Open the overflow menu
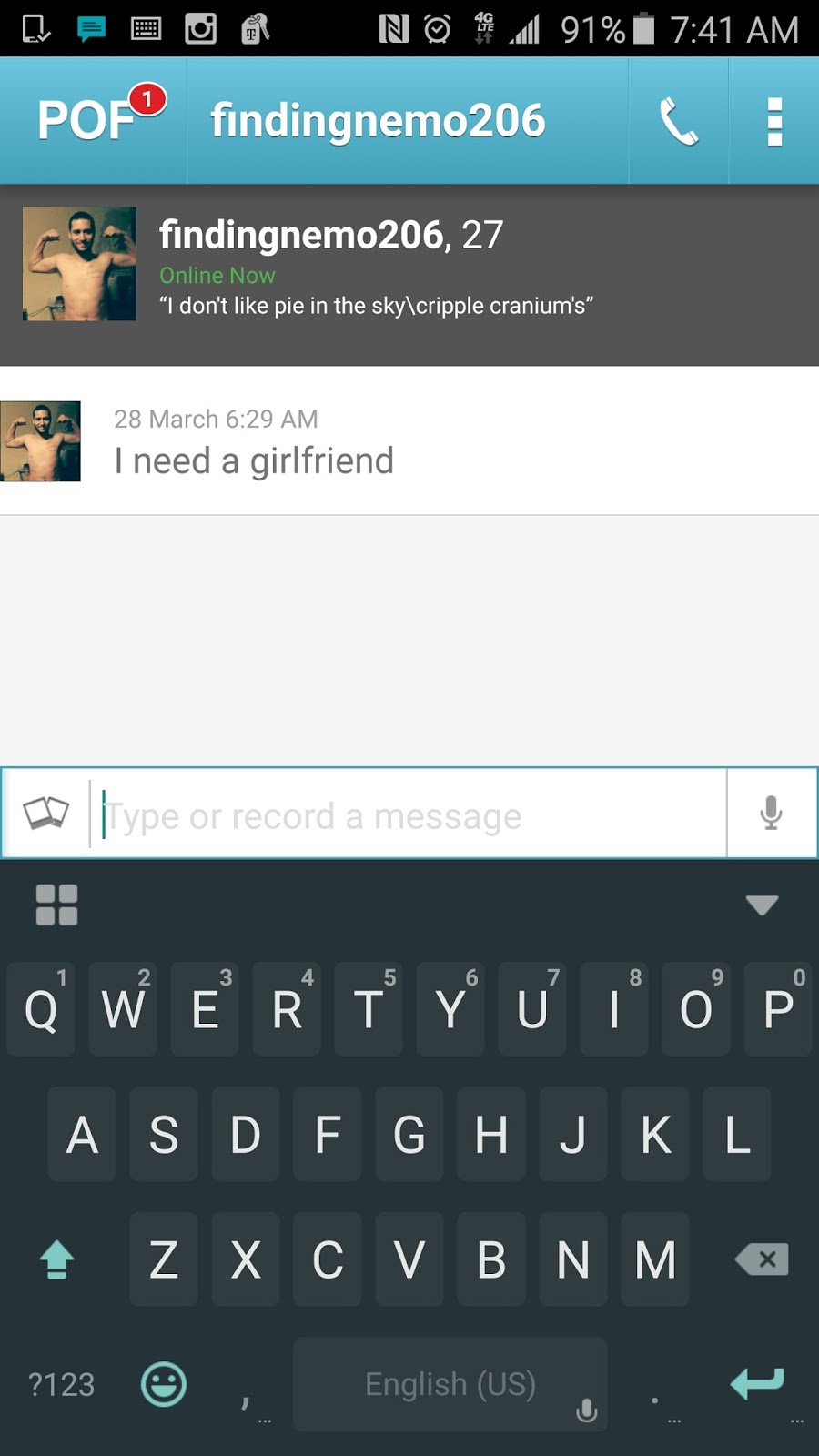The height and width of the screenshot is (1456, 819). click(x=774, y=121)
